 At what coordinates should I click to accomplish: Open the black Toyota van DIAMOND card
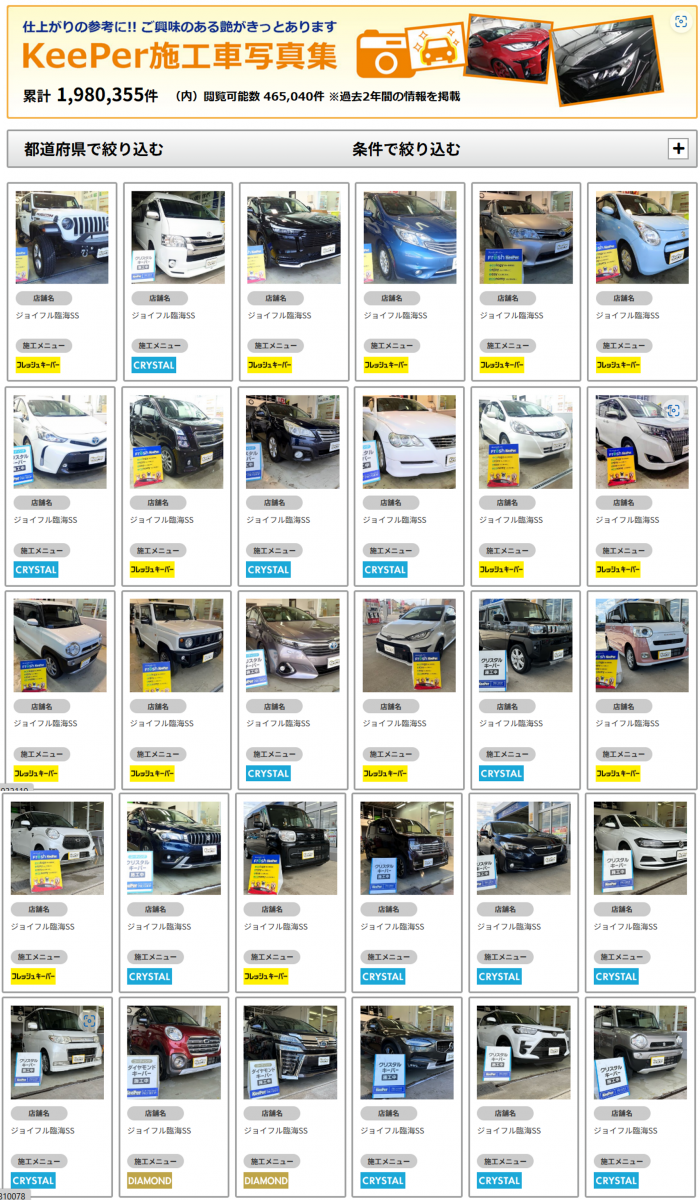(x=290, y=1052)
